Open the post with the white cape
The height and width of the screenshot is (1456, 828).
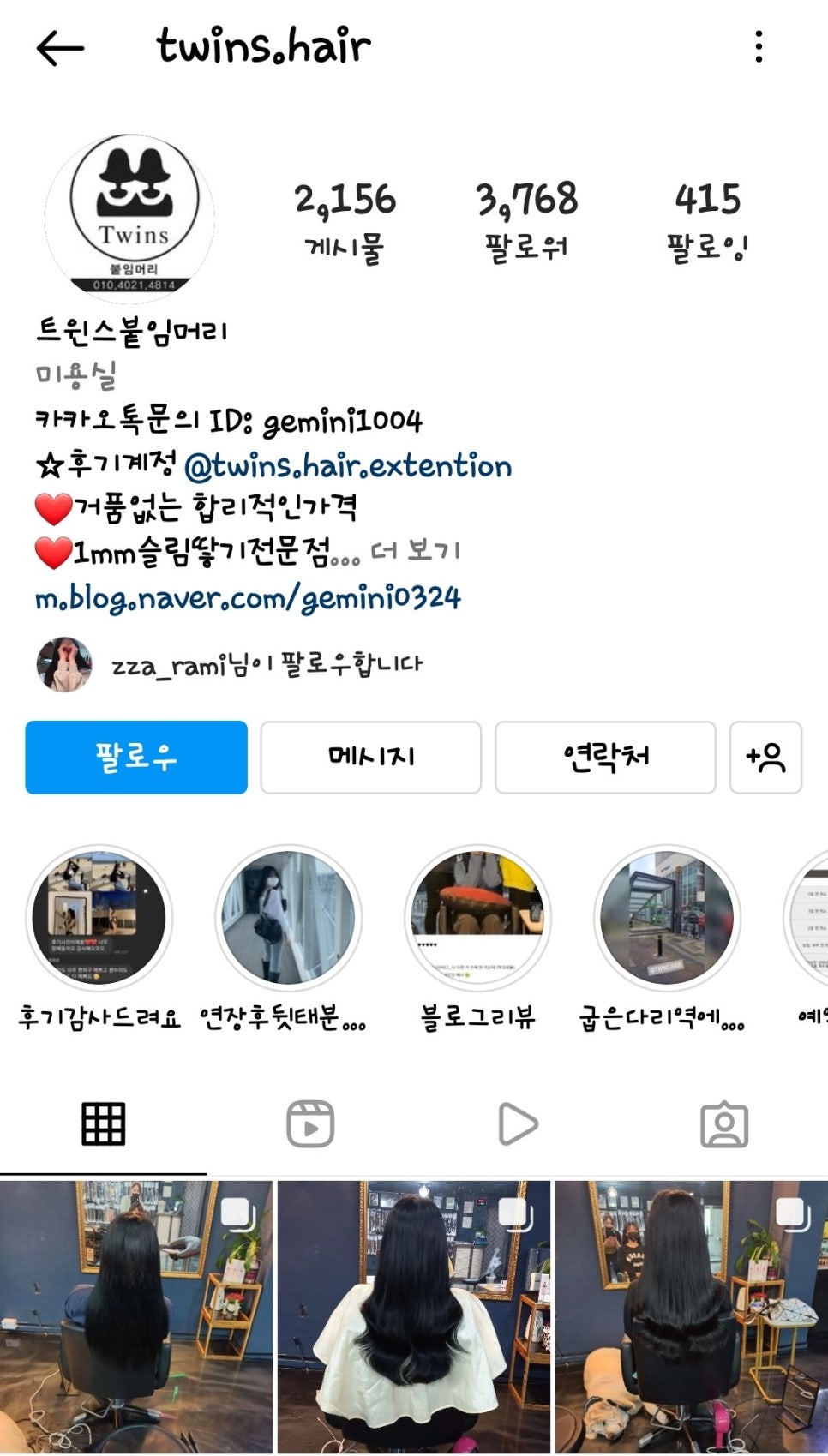(413, 1315)
